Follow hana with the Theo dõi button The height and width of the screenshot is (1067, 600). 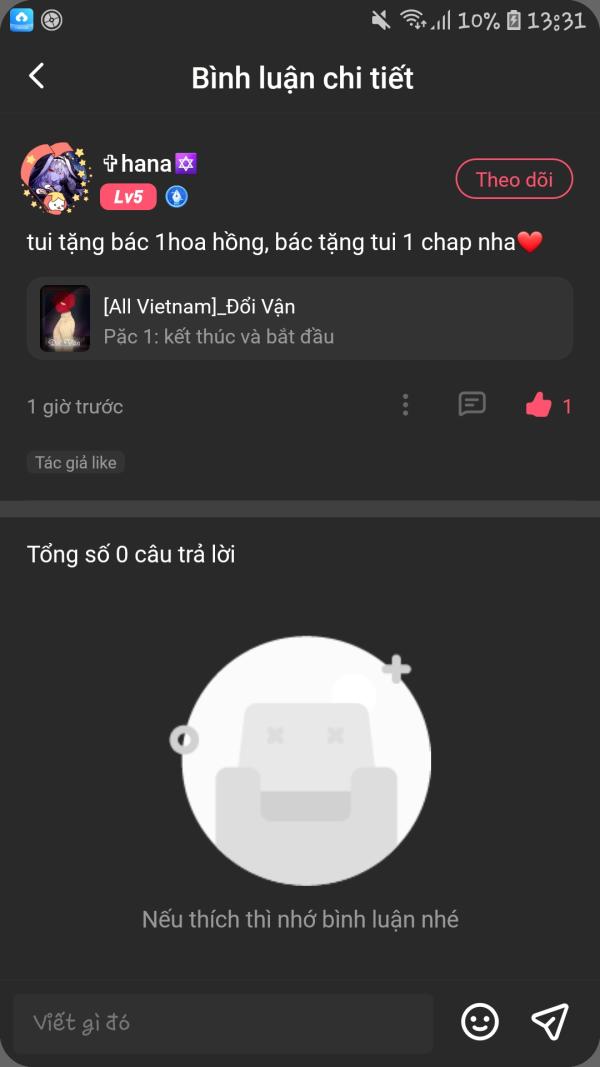[x=514, y=180]
